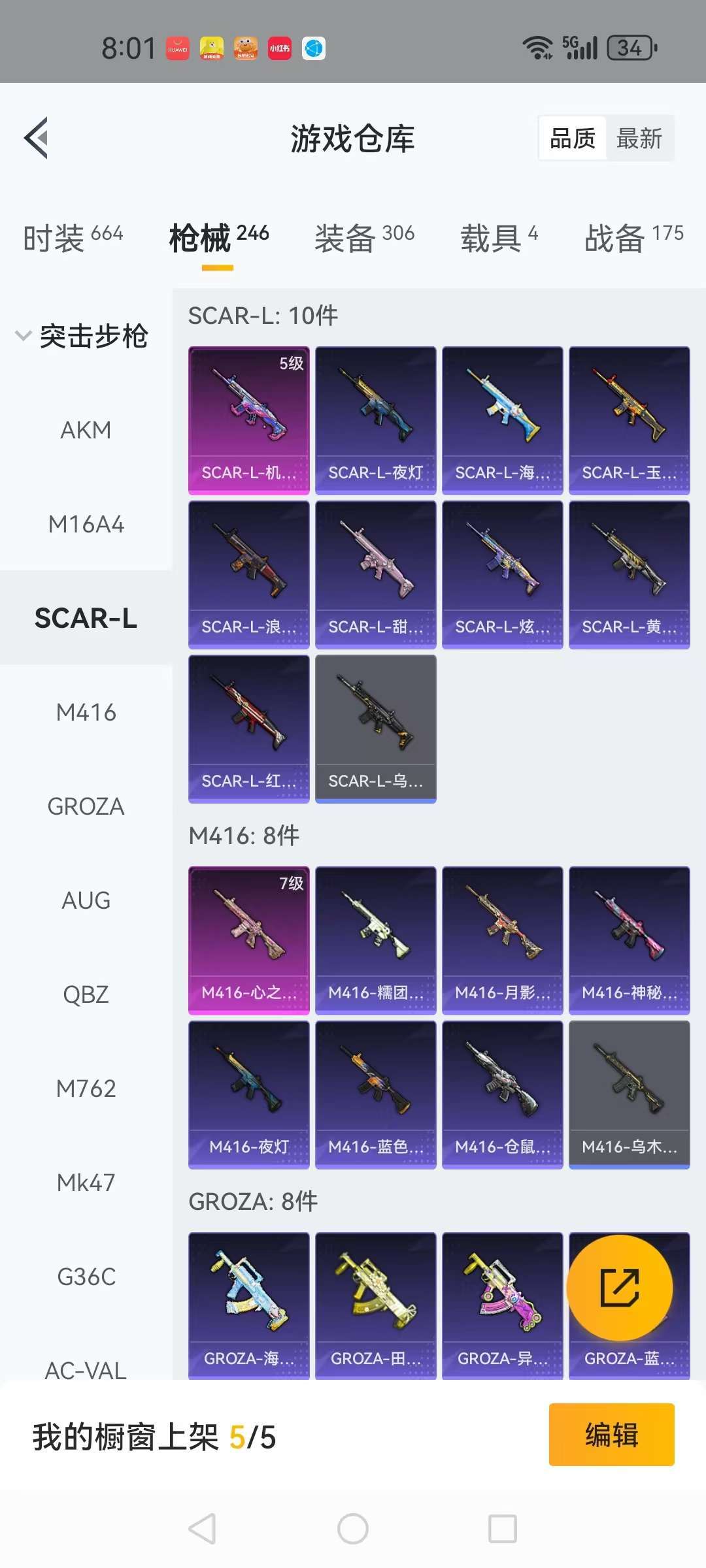Select M762 in the weapon list
The height and width of the screenshot is (1568, 706).
click(x=86, y=1088)
